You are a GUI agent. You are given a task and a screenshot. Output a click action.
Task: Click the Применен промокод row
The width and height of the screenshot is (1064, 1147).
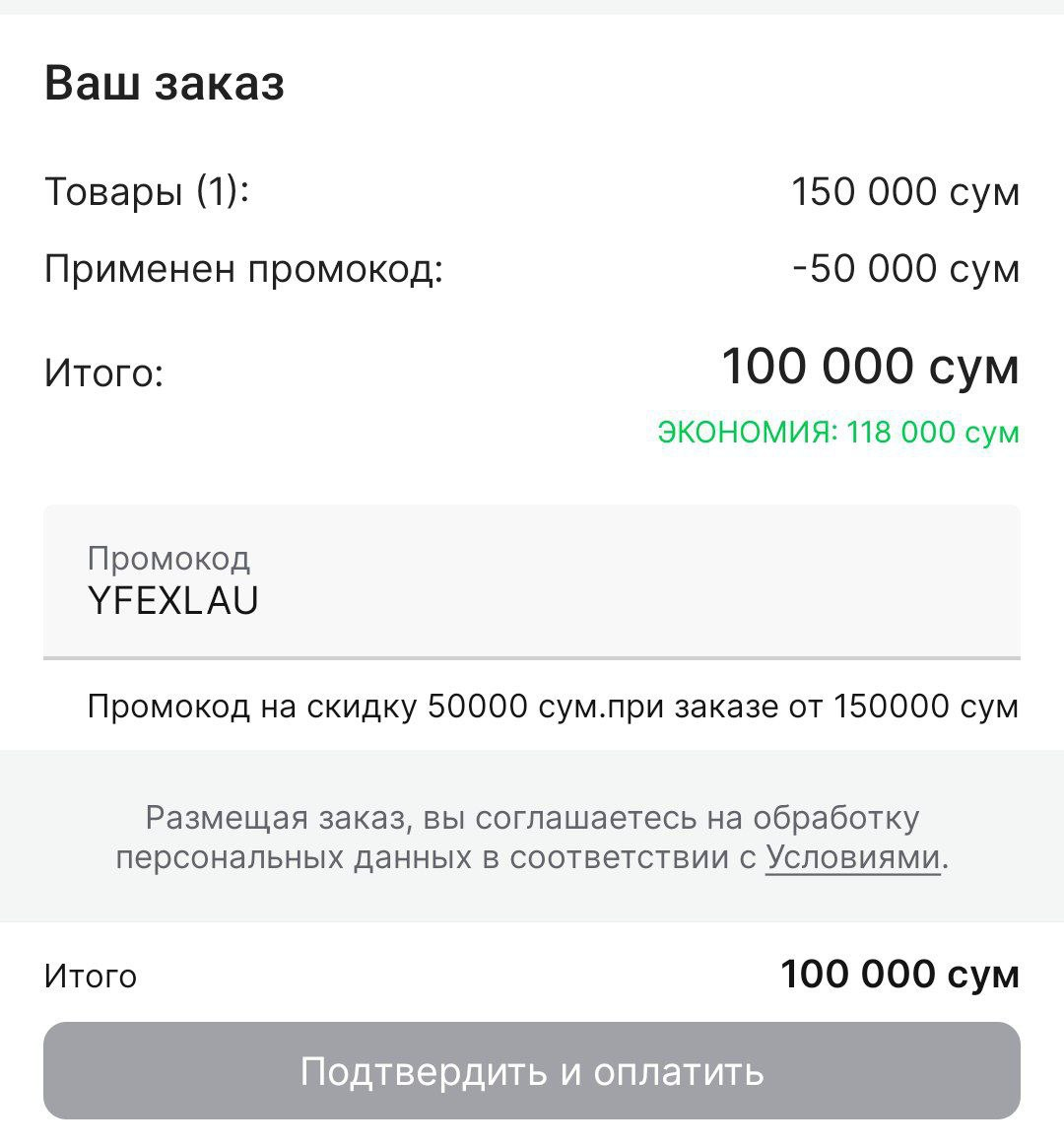tap(243, 267)
